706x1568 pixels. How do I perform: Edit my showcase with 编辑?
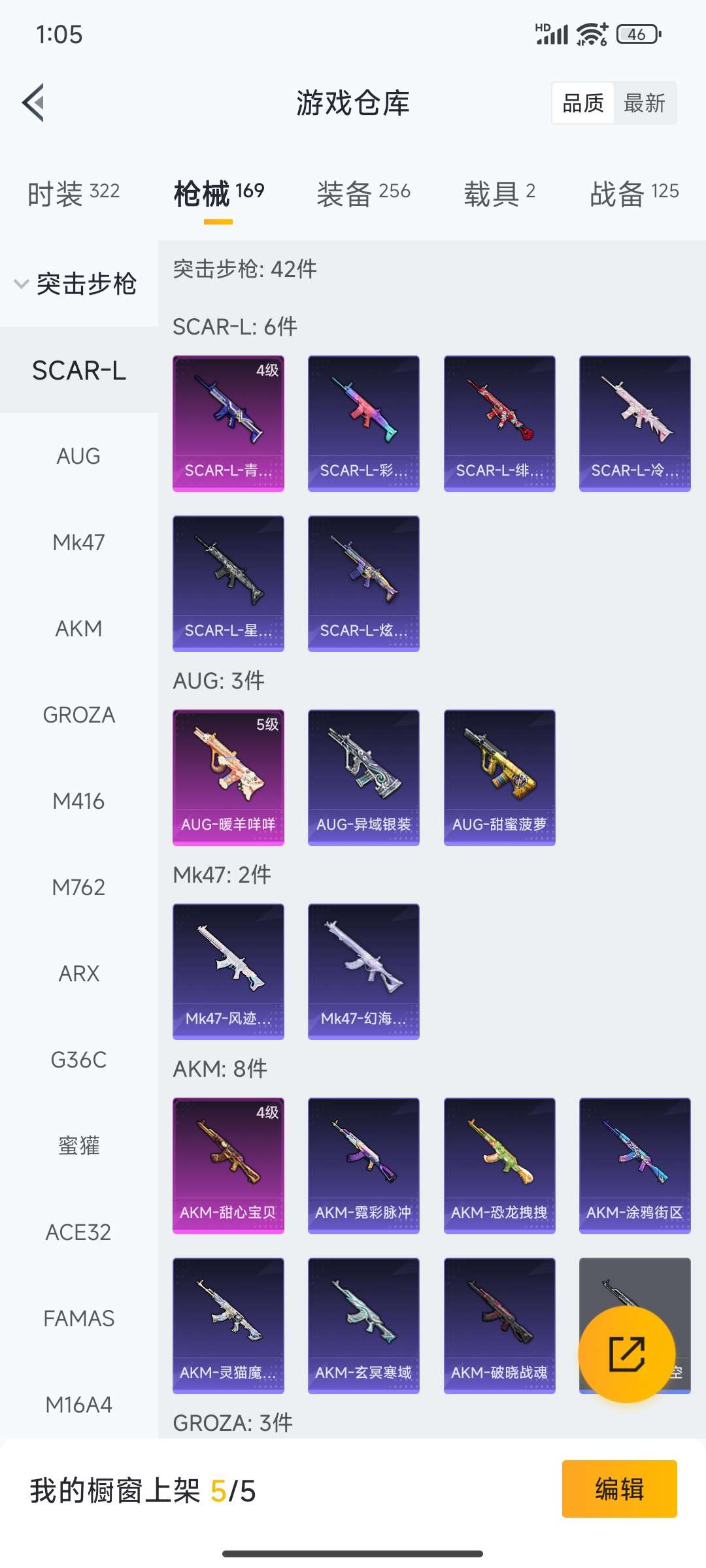[619, 1489]
